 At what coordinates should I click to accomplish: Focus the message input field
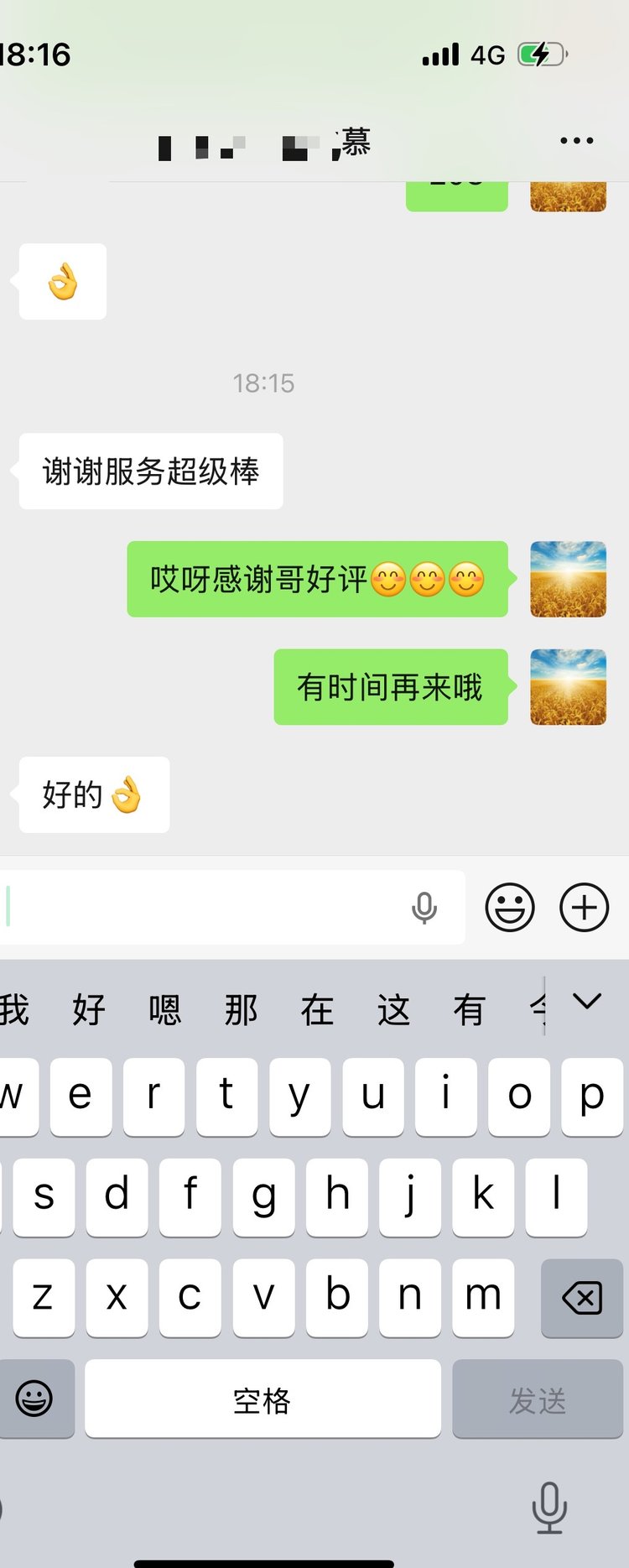tap(201, 908)
